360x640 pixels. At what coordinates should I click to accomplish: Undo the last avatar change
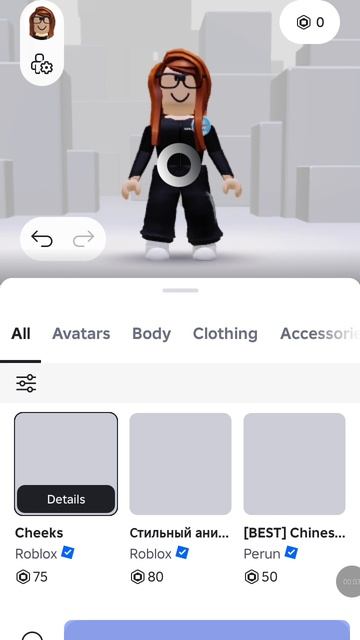click(42, 239)
